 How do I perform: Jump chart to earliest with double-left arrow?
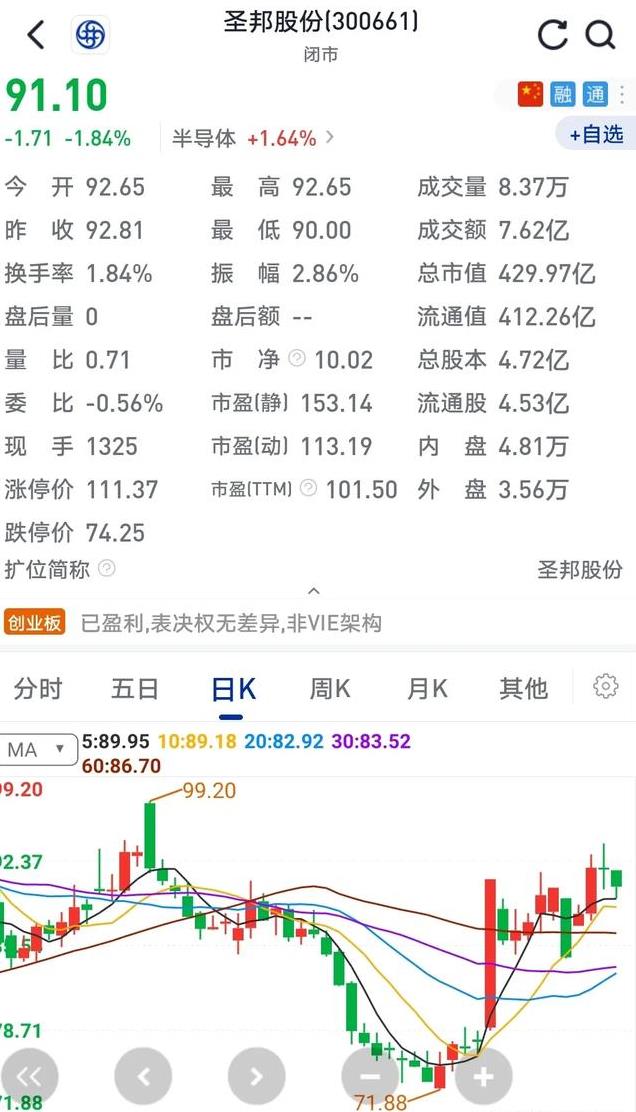point(29,1077)
